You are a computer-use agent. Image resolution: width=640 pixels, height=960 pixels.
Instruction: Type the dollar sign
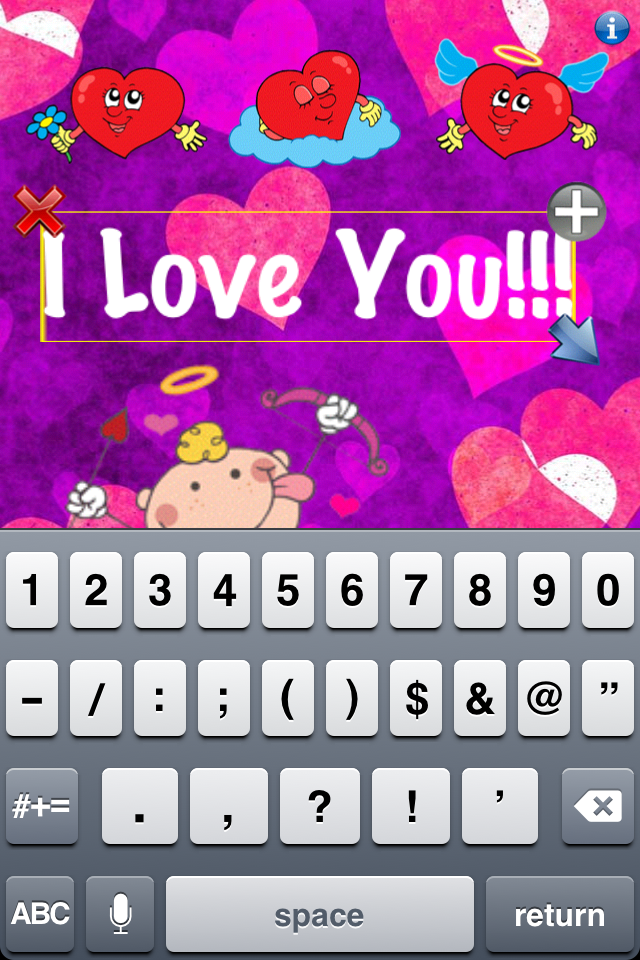tap(416, 698)
